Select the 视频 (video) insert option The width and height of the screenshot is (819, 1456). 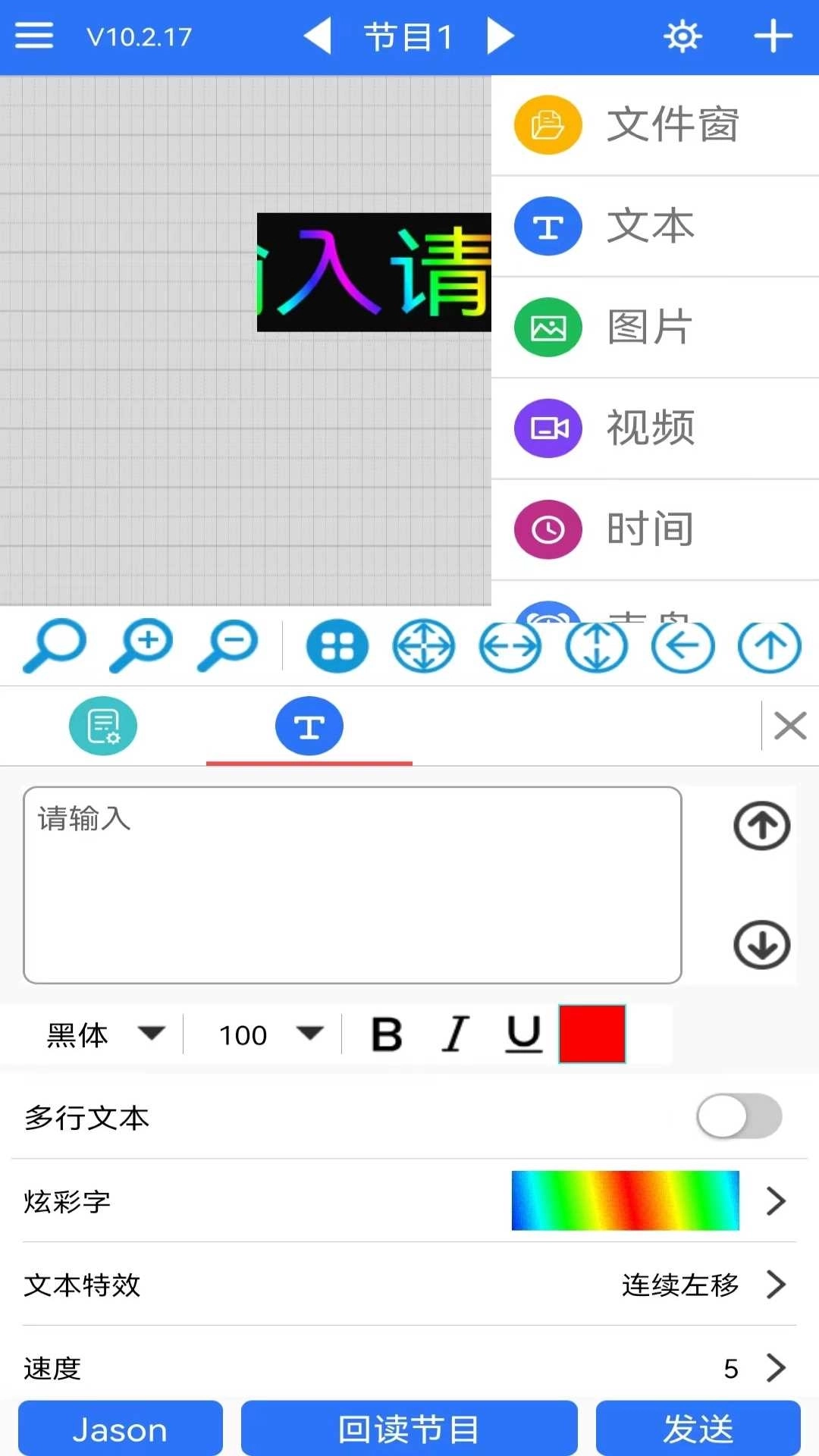point(652,428)
